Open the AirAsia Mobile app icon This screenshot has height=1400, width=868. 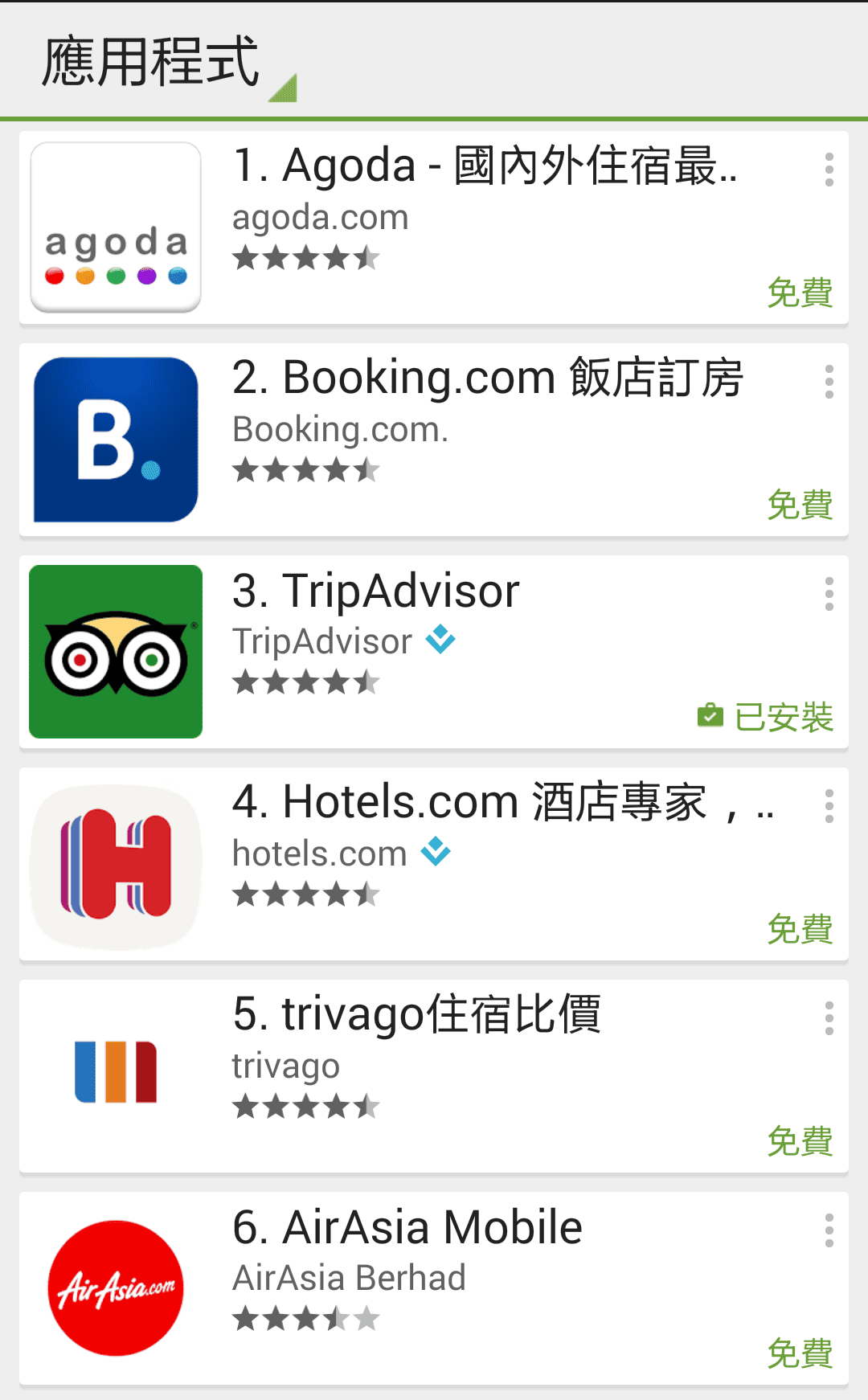[115, 1287]
